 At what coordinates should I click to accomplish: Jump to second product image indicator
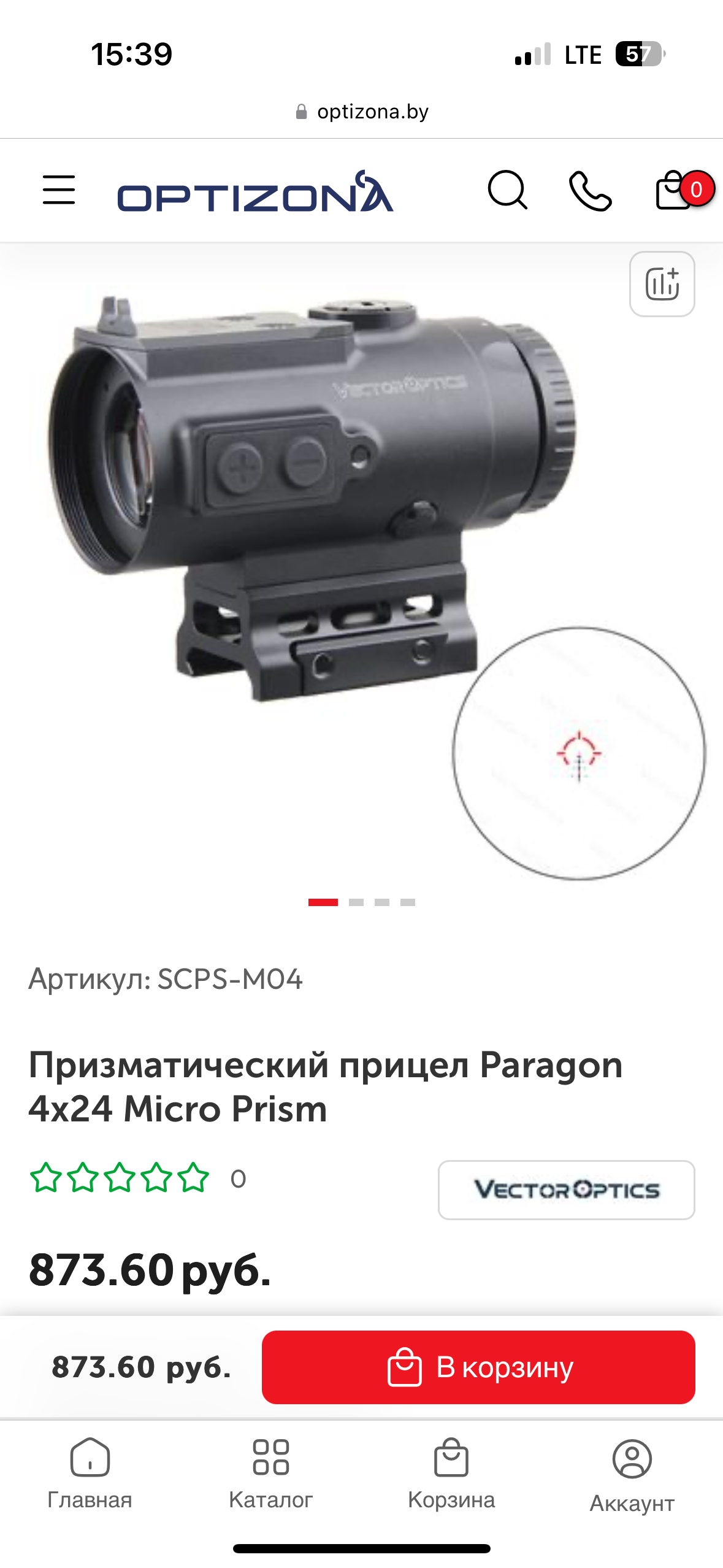(356, 902)
